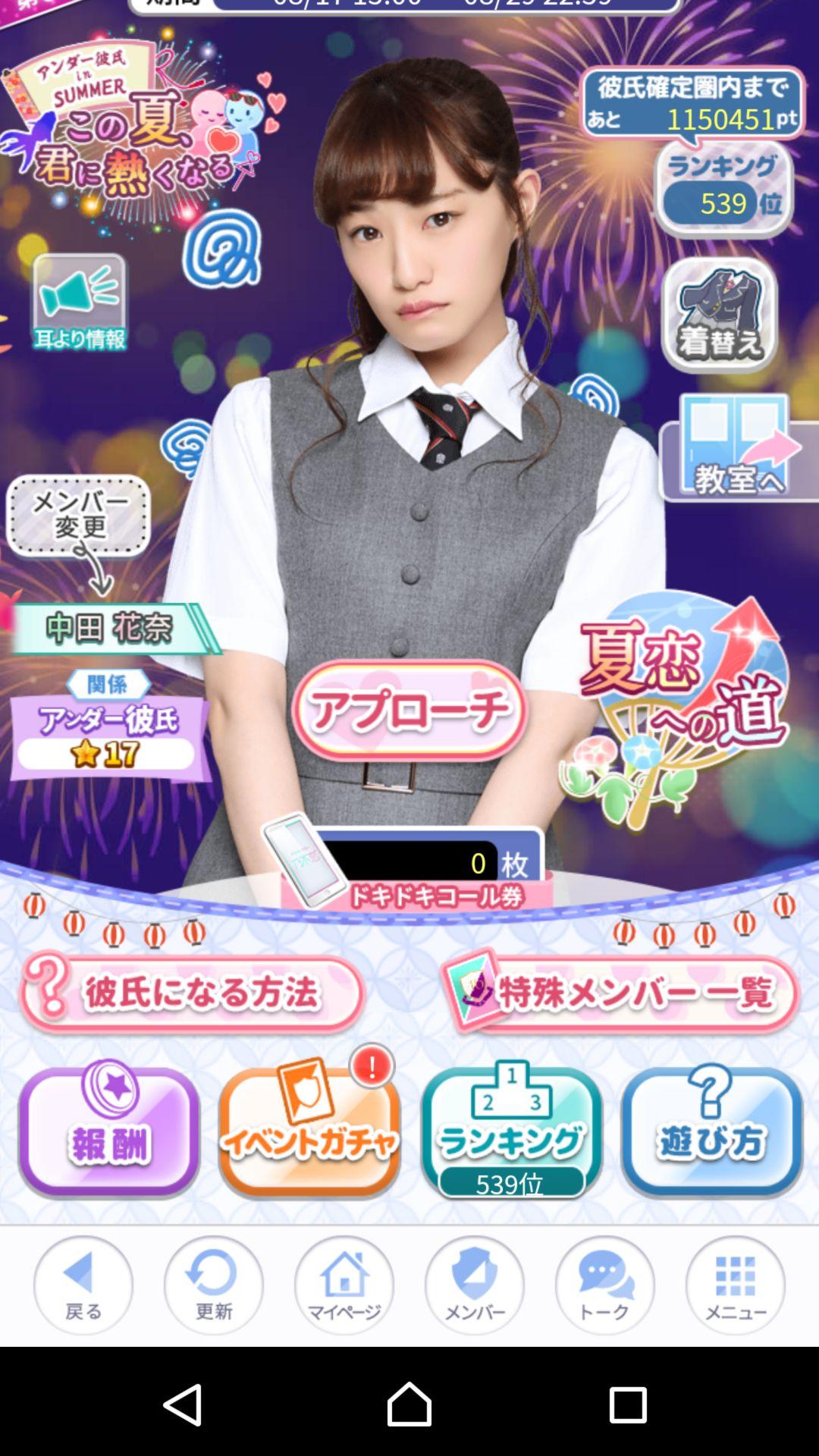This screenshot has height=1456, width=819.
Task: Open 遊び方 how to play
Action: (711, 1131)
